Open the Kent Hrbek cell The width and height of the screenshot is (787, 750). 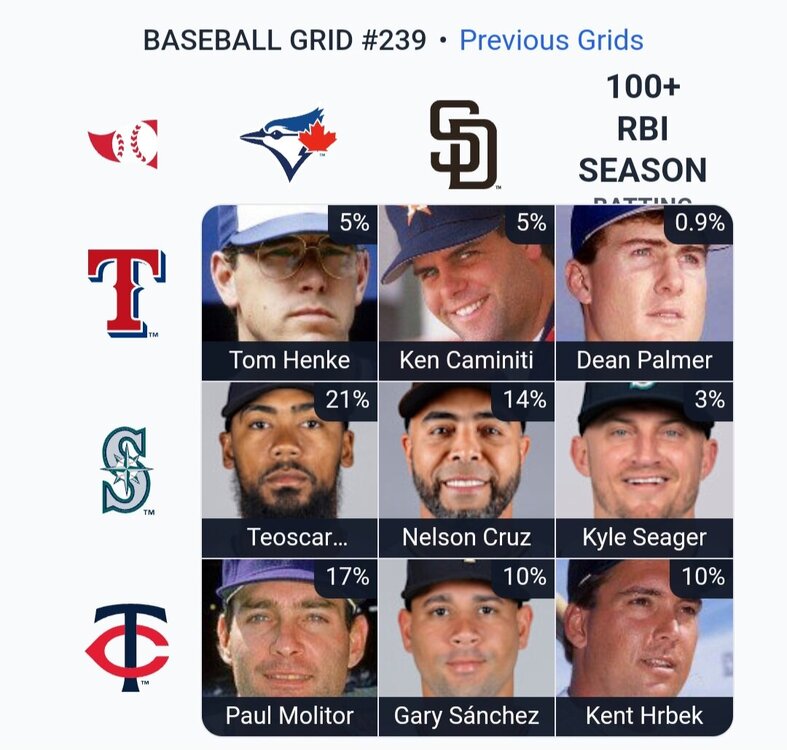pyautogui.click(x=644, y=646)
